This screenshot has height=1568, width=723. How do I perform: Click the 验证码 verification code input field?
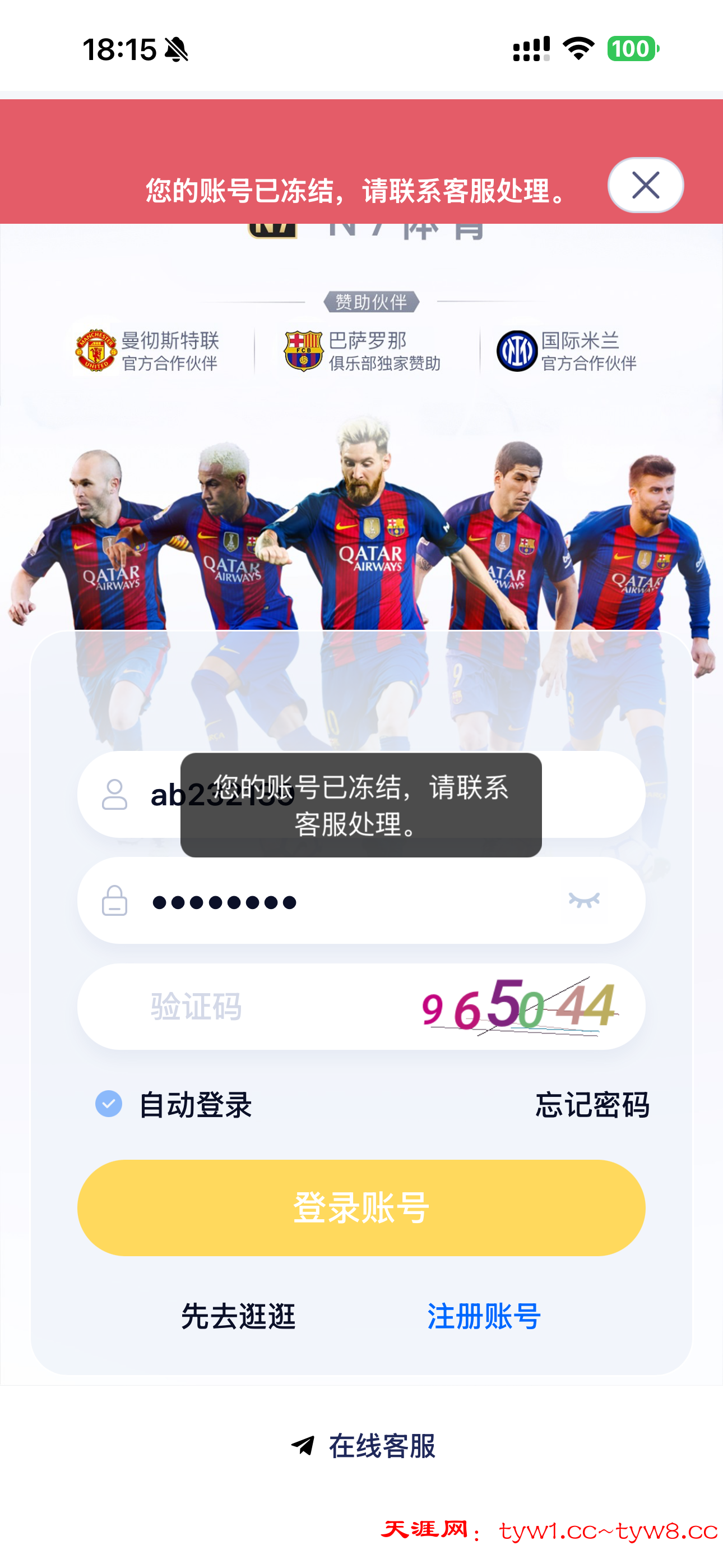coord(243,1006)
